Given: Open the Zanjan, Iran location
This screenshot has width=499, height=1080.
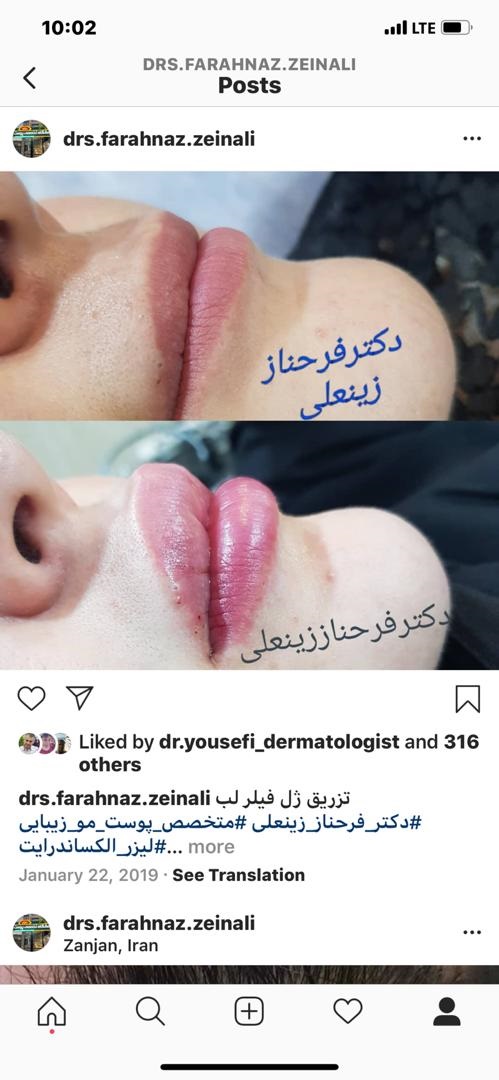Looking at the screenshot, I should 111,946.
